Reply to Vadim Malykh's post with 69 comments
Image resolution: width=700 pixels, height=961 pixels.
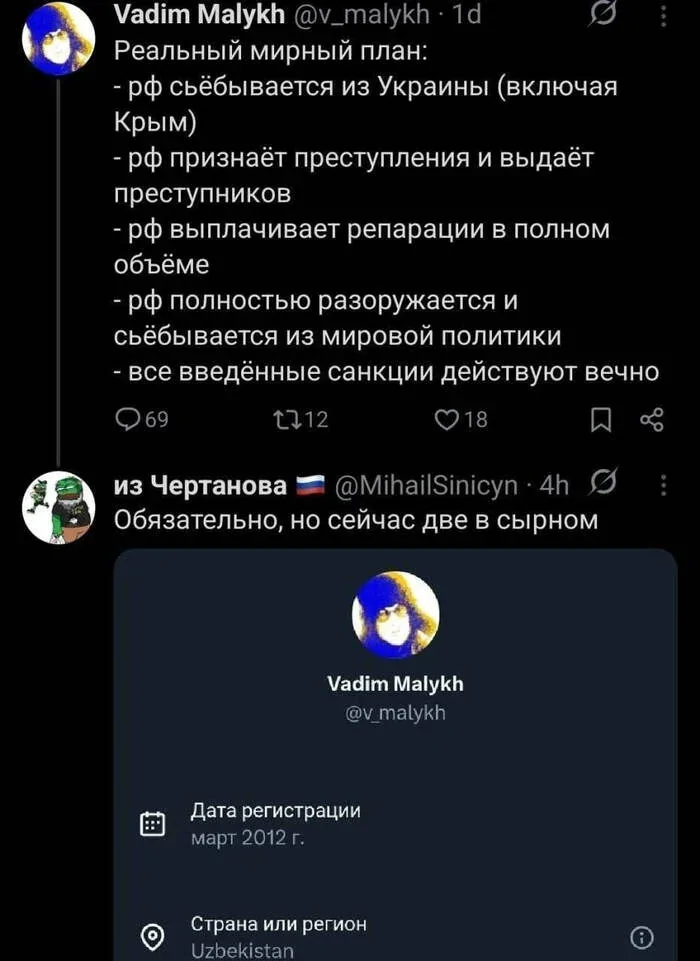tap(128, 420)
